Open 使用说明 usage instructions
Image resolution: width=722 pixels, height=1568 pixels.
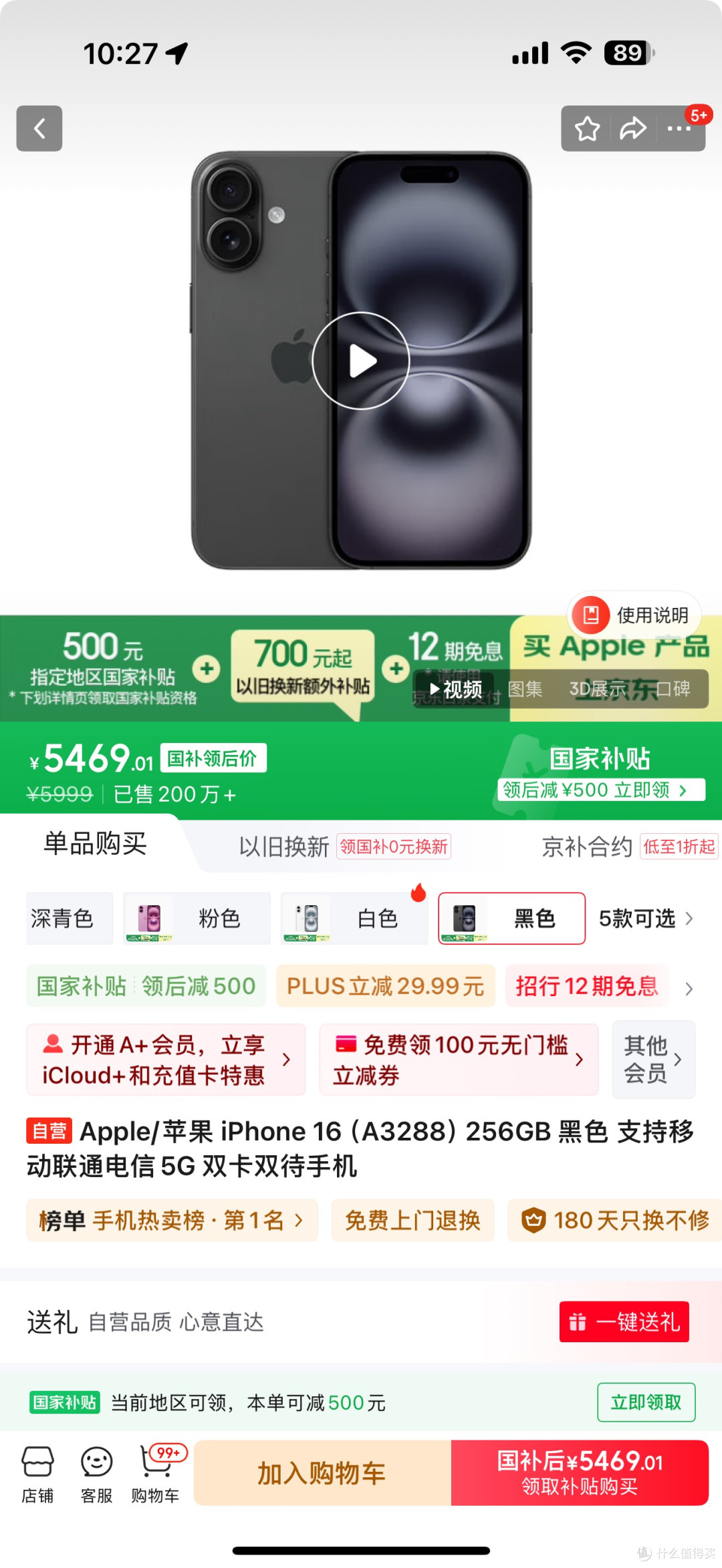pyautogui.click(x=634, y=615)
